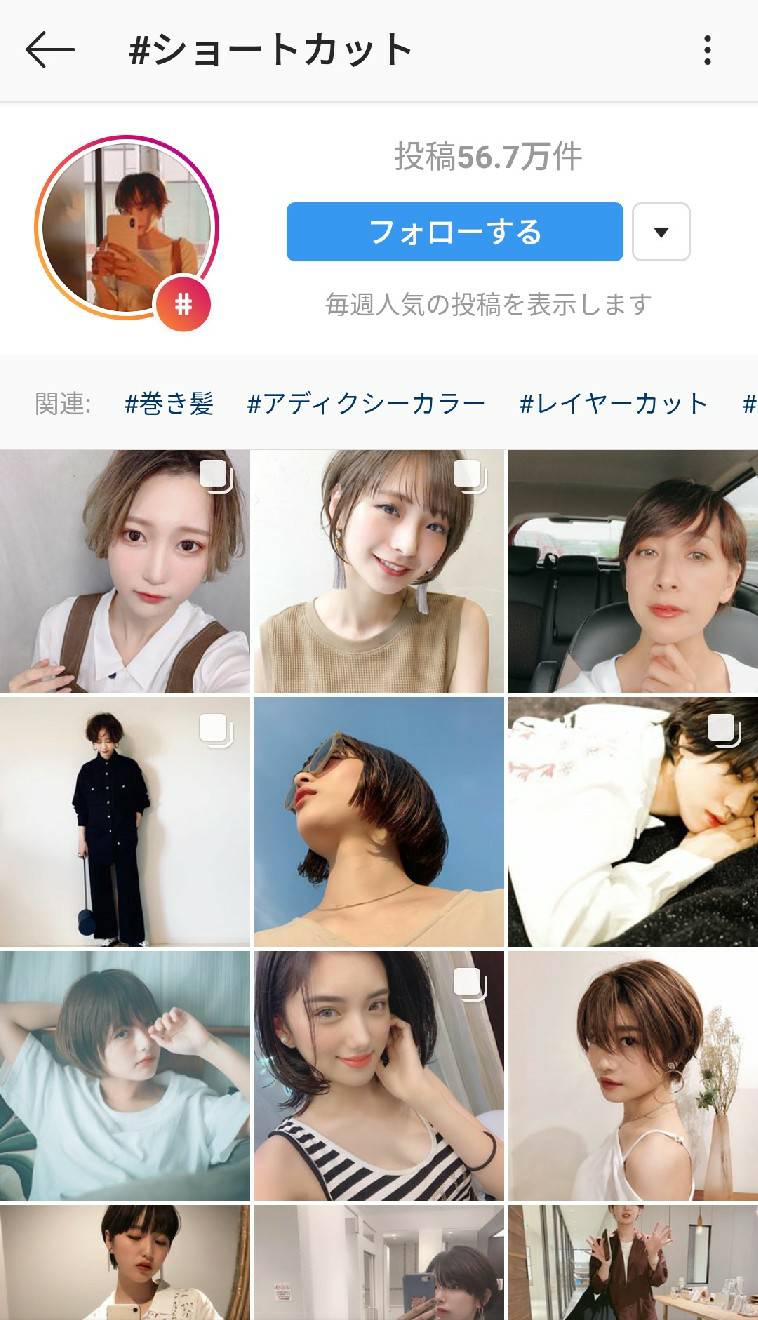Open related hashtag #巻き髪
This screenshot has height=1320, width=758.
169,404
